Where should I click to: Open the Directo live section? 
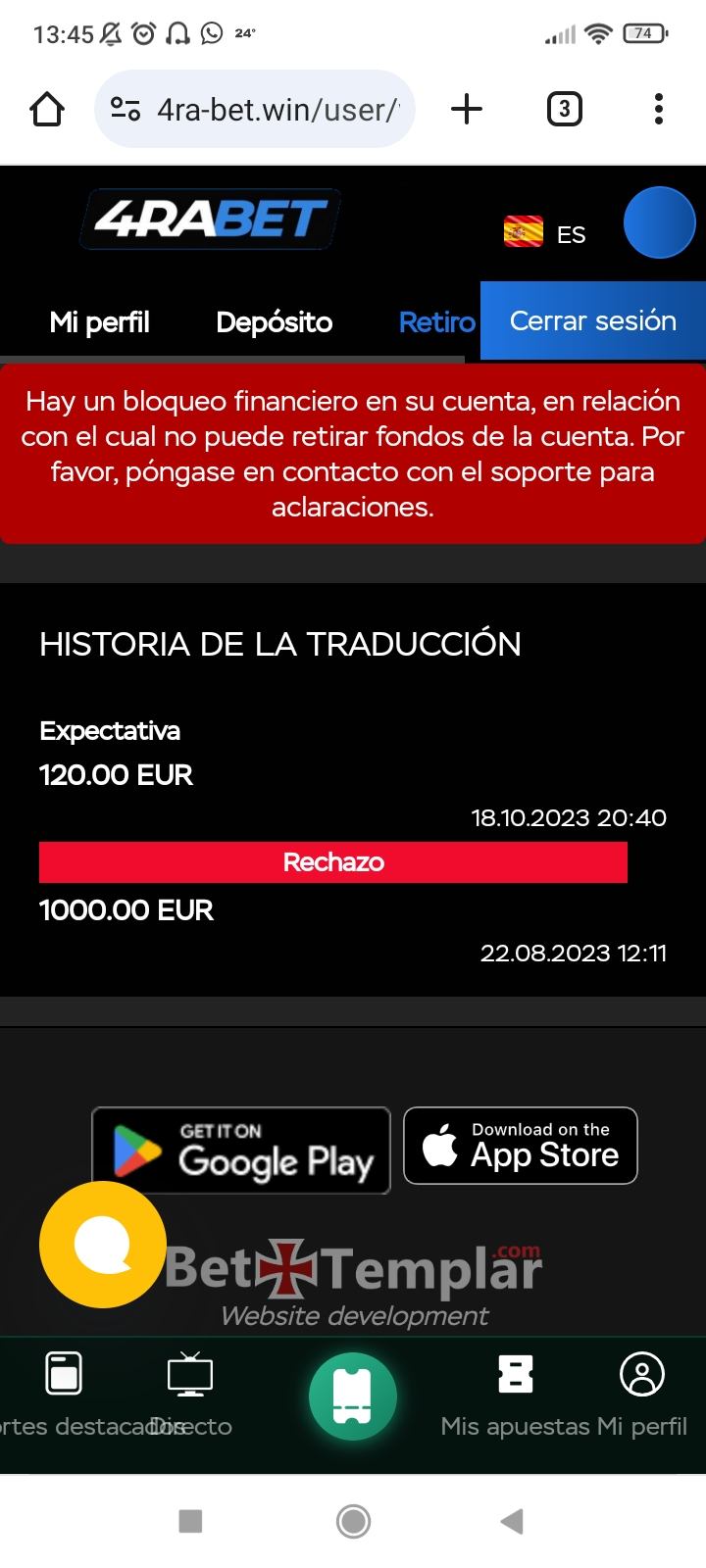pos(191,1392)
